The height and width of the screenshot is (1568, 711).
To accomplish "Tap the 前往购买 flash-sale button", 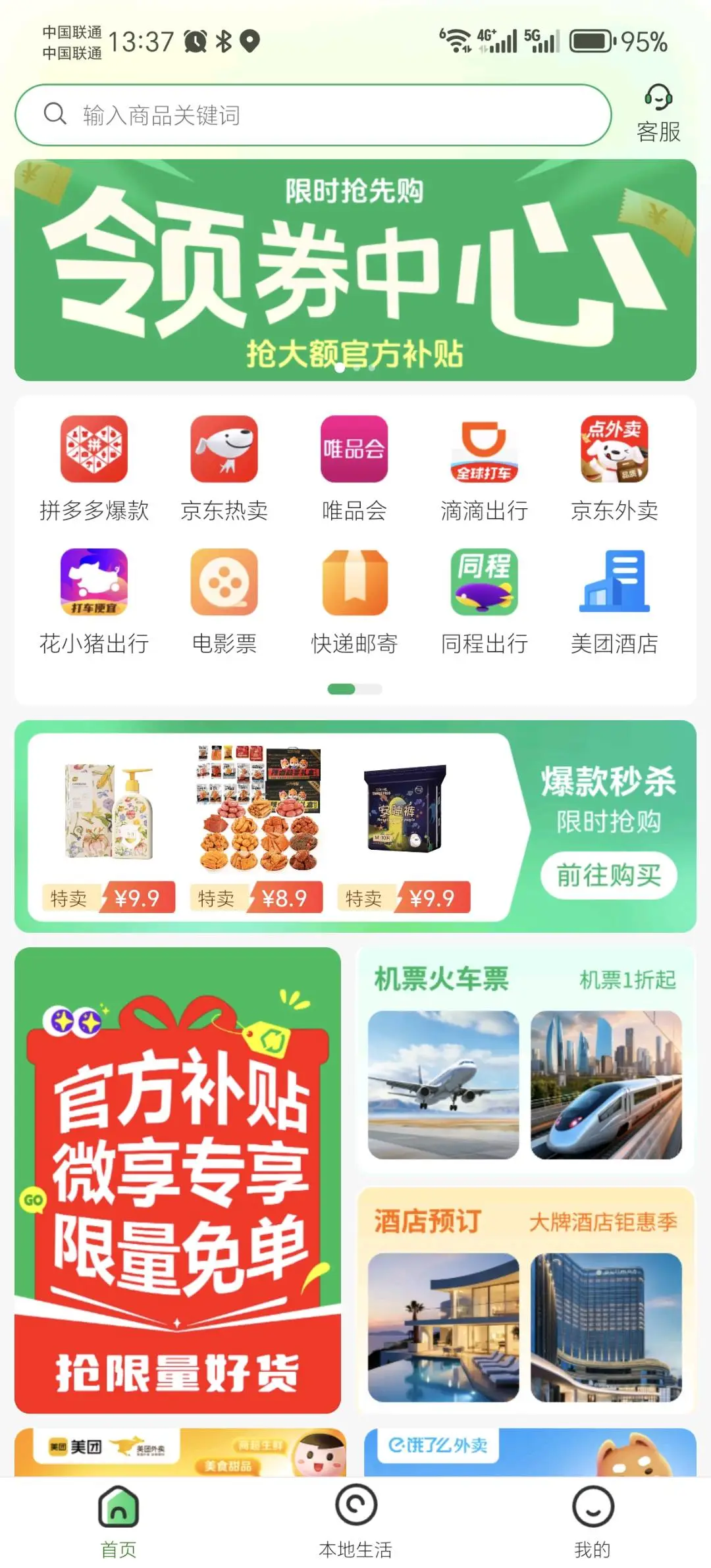I will 609,875.
